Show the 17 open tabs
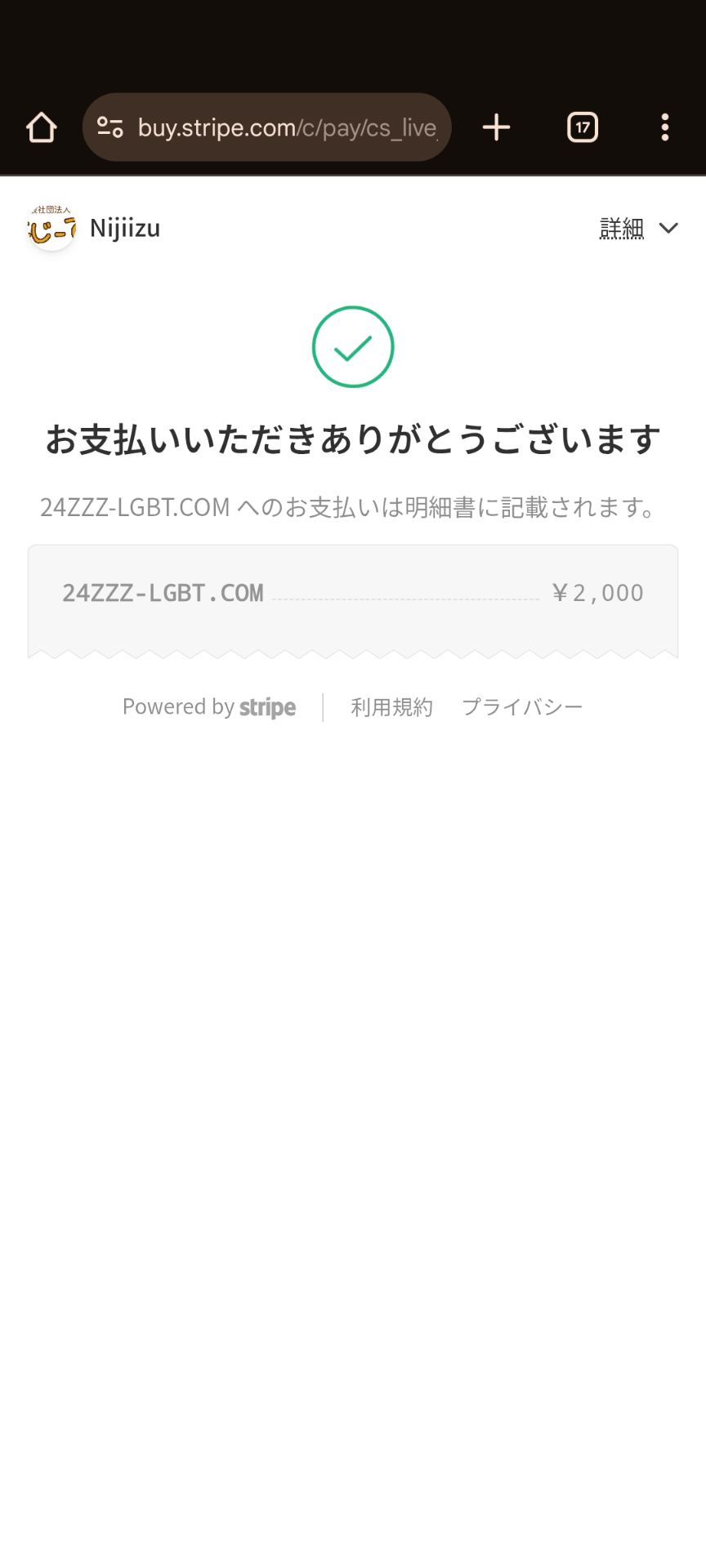 tap(583, 127)
